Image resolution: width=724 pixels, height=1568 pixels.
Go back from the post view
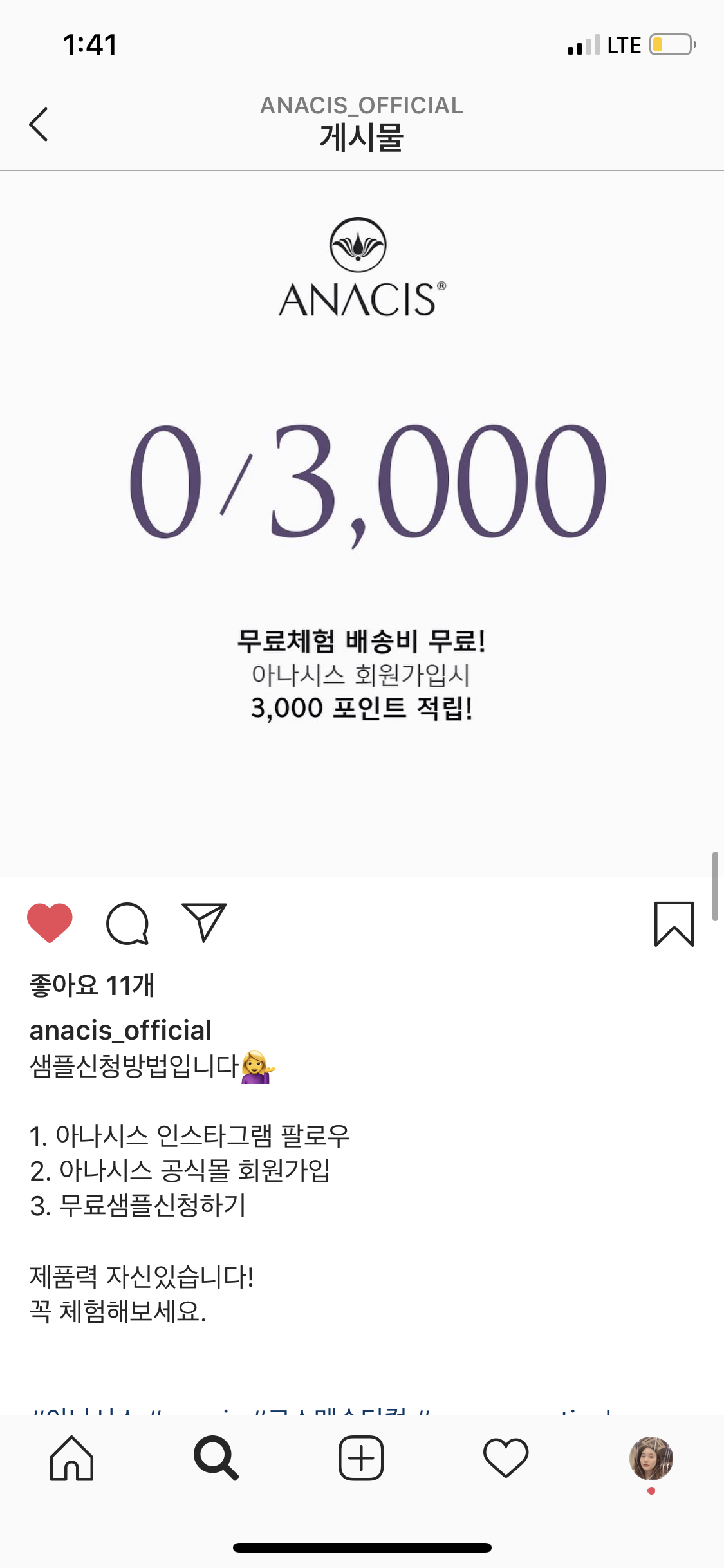tap(39, 124)
